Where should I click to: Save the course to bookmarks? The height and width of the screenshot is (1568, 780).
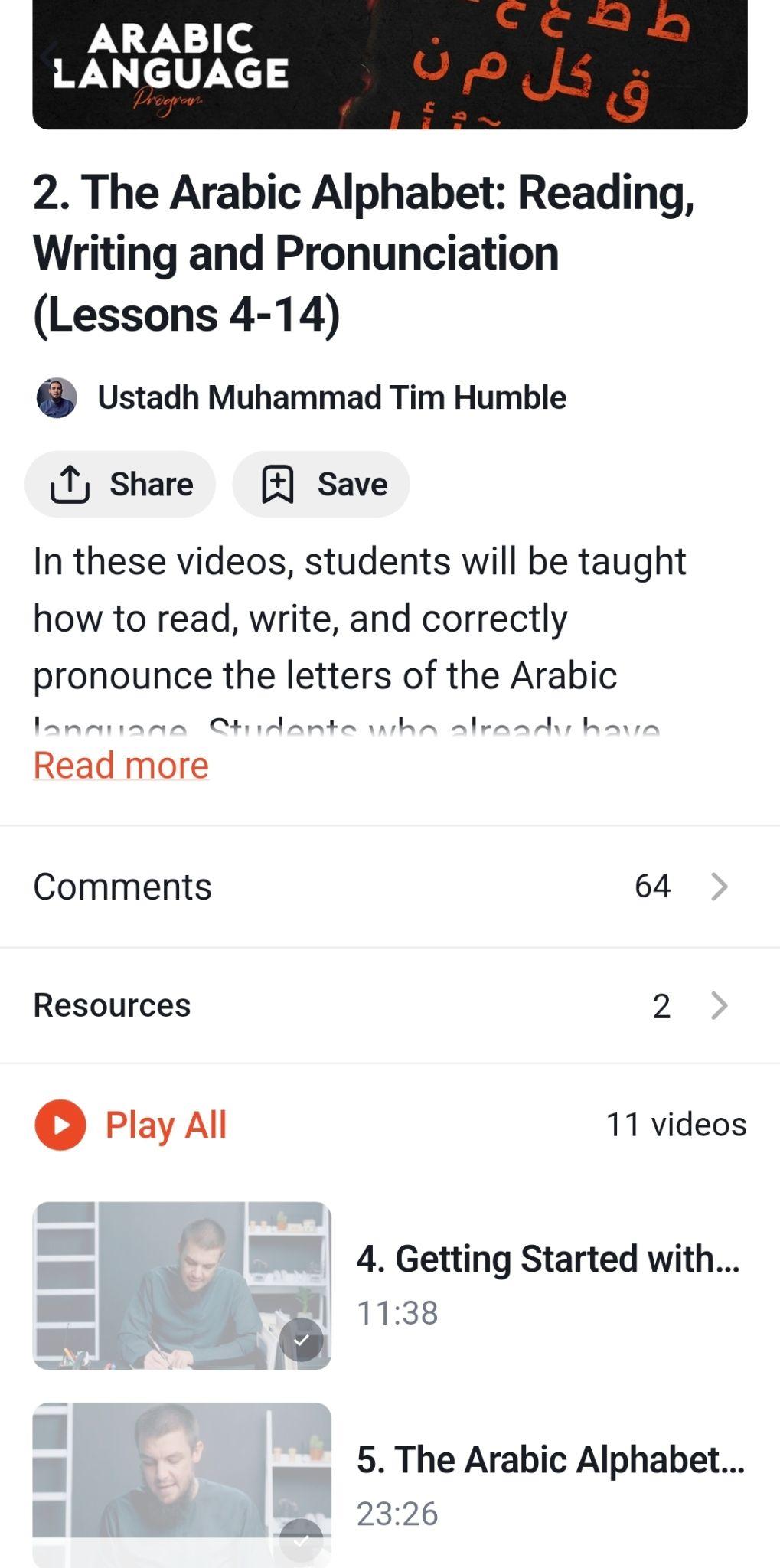(x=321, y=484)
